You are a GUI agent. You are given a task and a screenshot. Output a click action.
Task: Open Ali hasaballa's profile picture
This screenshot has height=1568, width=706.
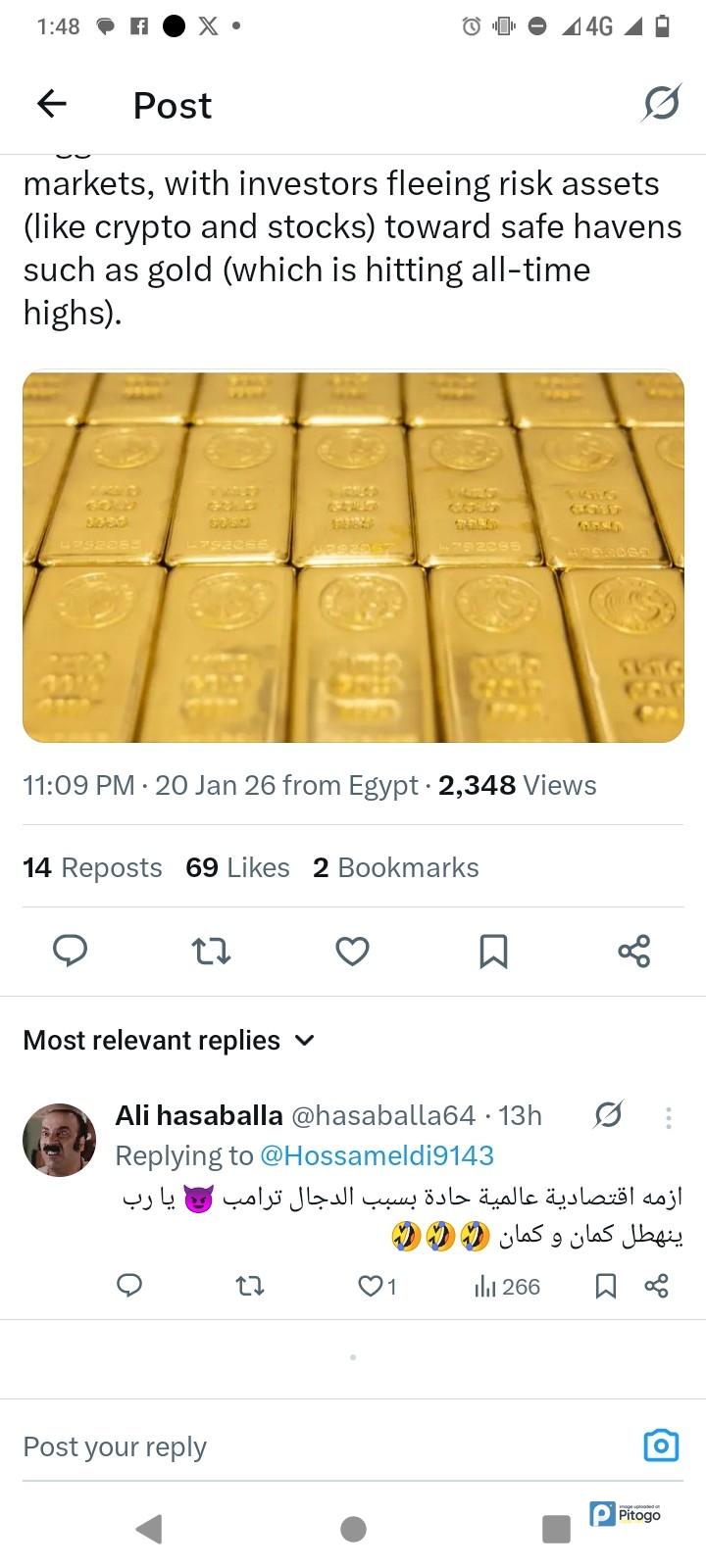pos(60,1139)
